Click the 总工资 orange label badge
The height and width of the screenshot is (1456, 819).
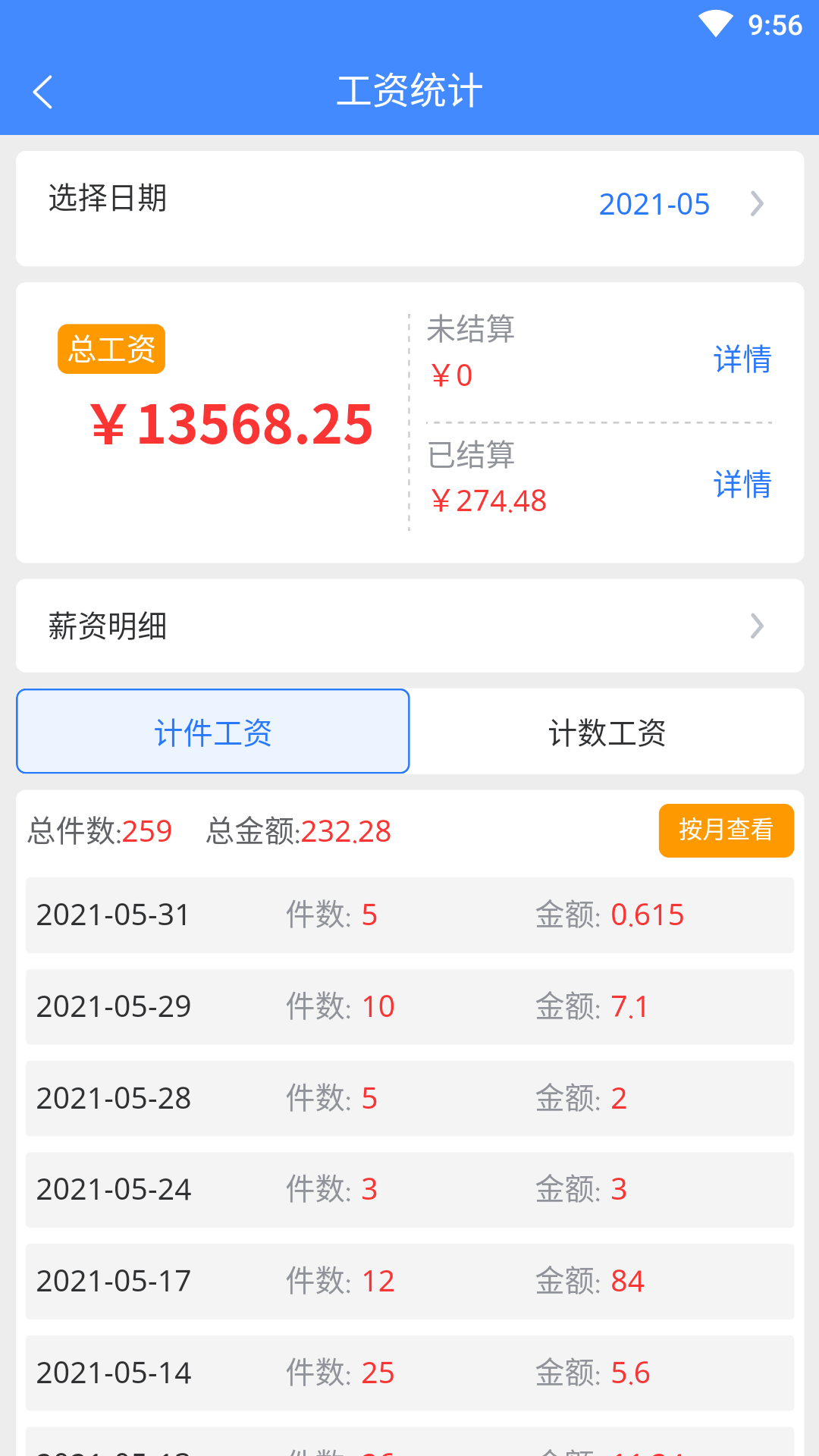(111, 348)
